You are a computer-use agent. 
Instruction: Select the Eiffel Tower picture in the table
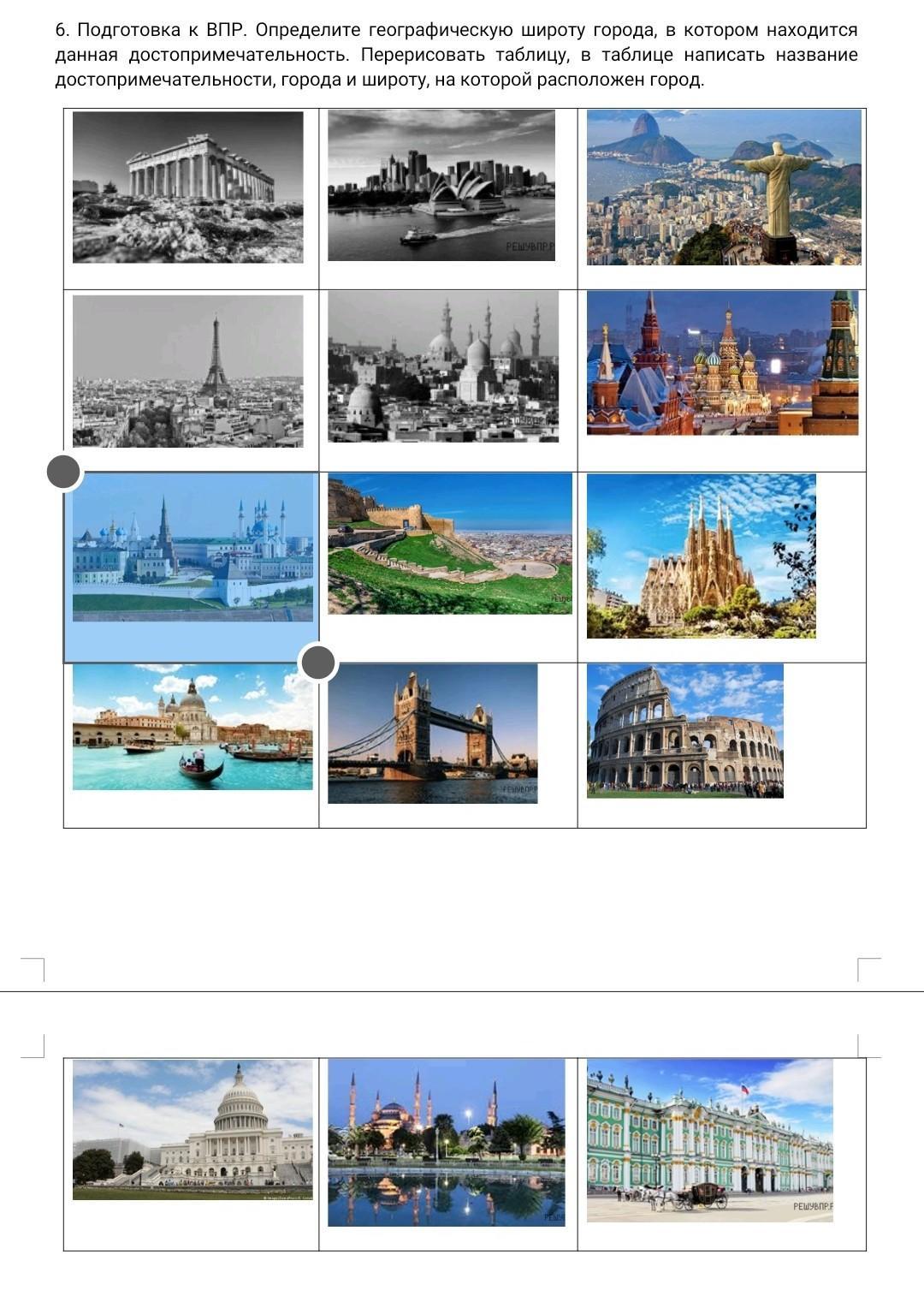tap(187, 371)
